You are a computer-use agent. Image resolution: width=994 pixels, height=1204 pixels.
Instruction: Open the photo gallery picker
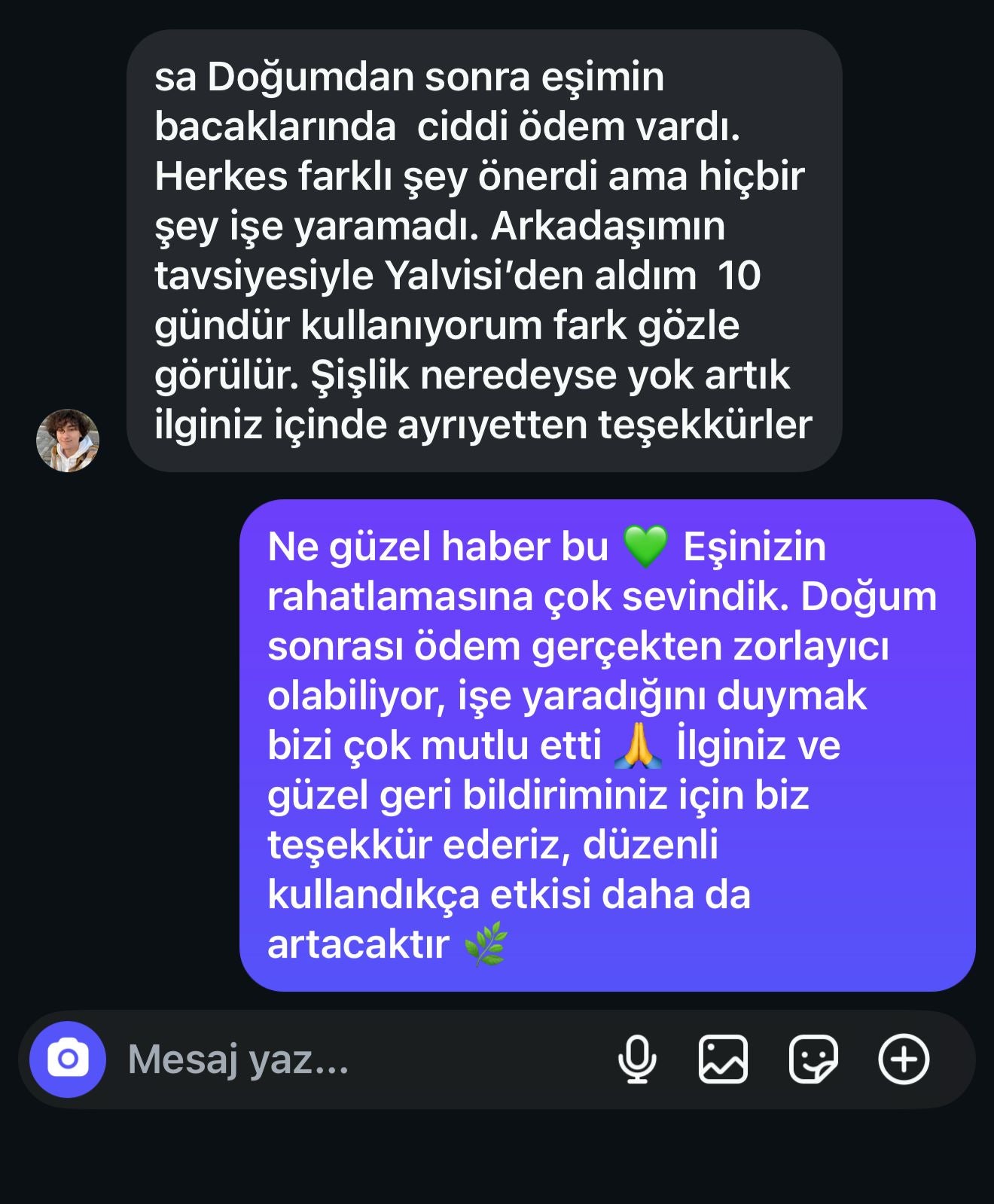point(723,1059)
